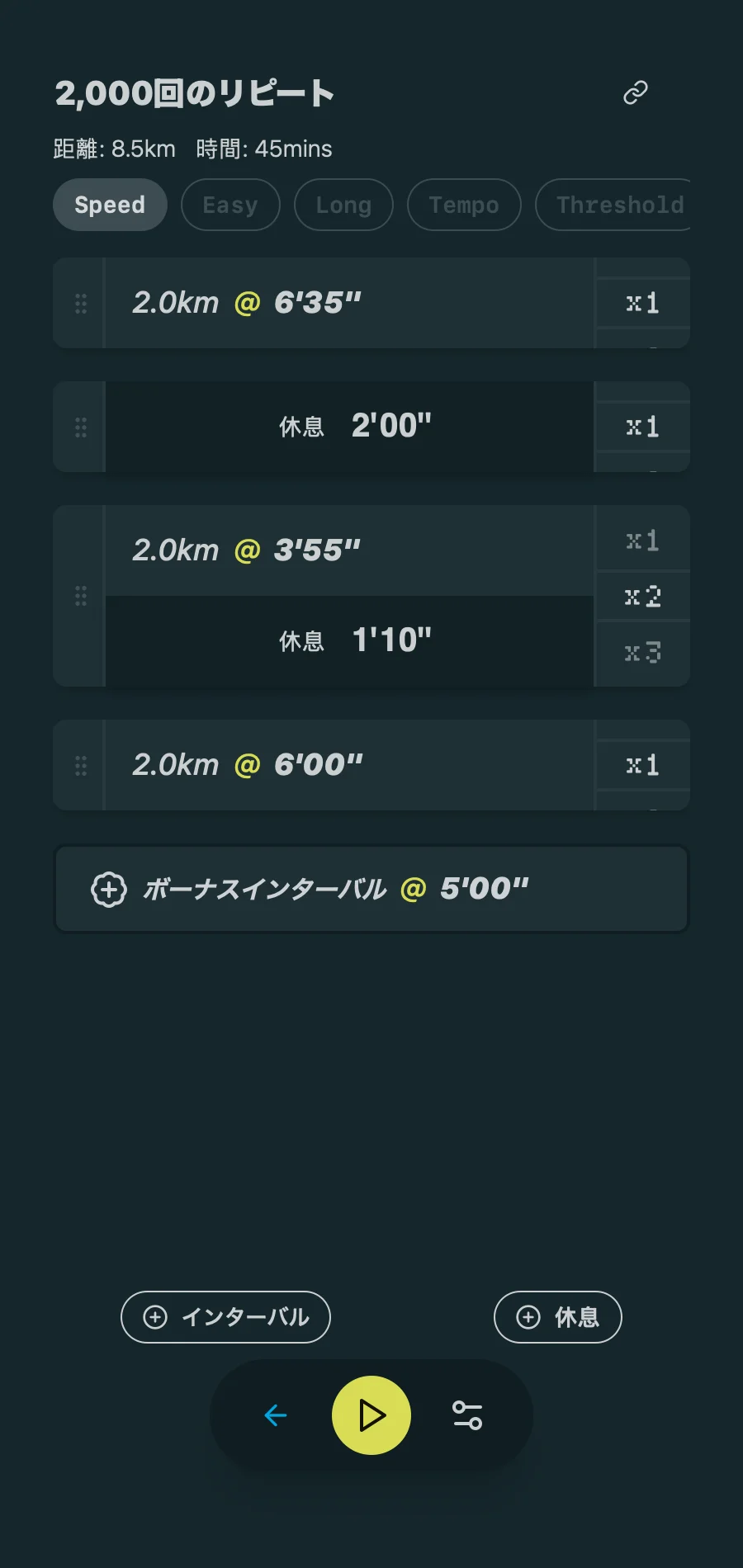The image size is (743, 1568).
Task: Open repeat selector on the 6'35" interval
Action: (642, 303)
